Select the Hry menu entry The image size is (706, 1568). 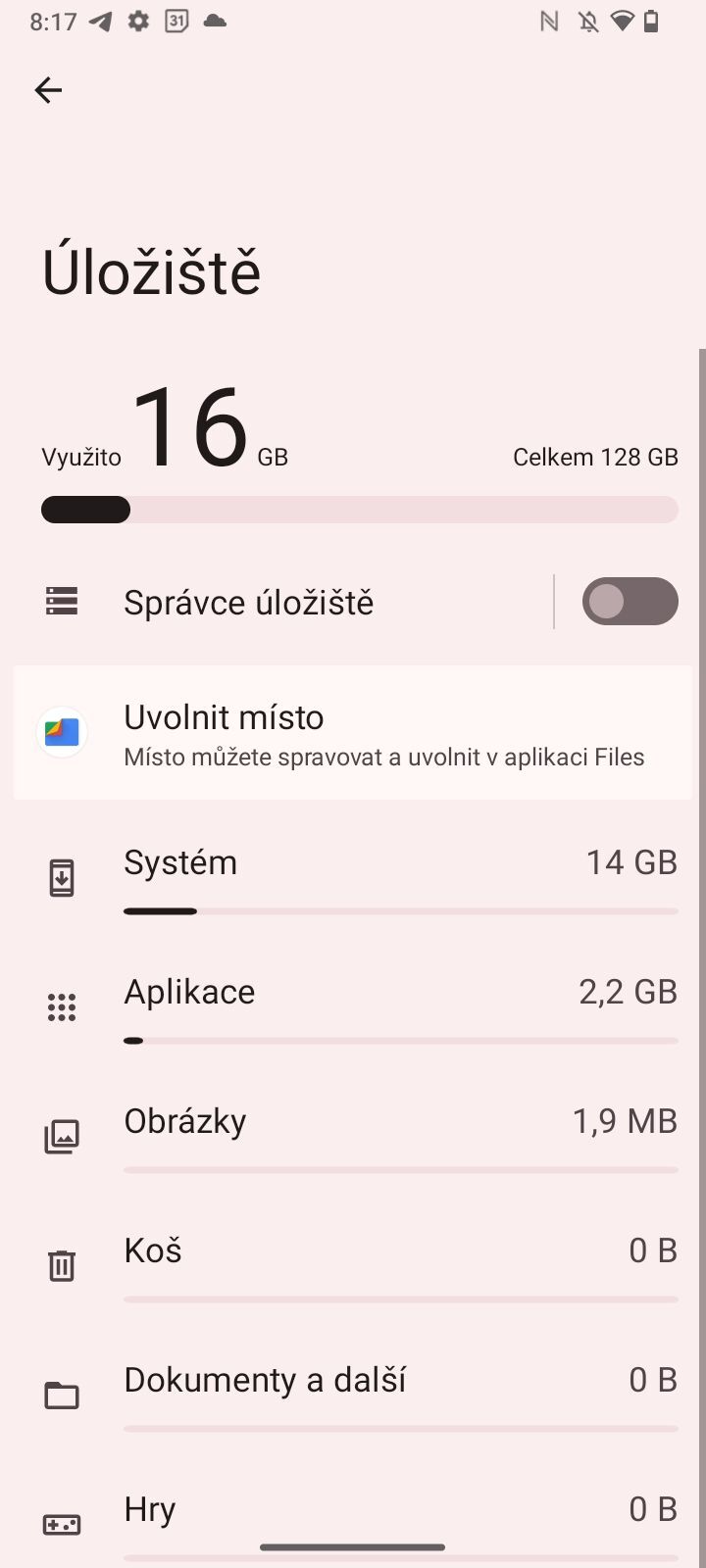click(x=353, y=1514)
